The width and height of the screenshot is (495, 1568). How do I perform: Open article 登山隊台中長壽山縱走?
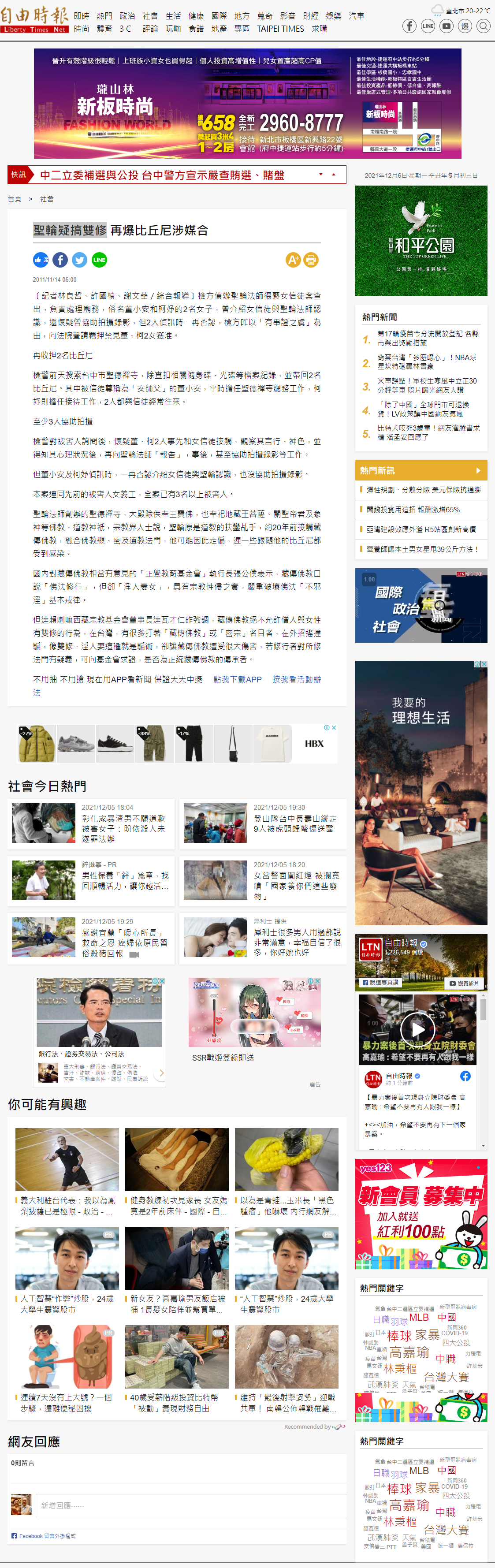pyautogui.click(x=296, y=823)
